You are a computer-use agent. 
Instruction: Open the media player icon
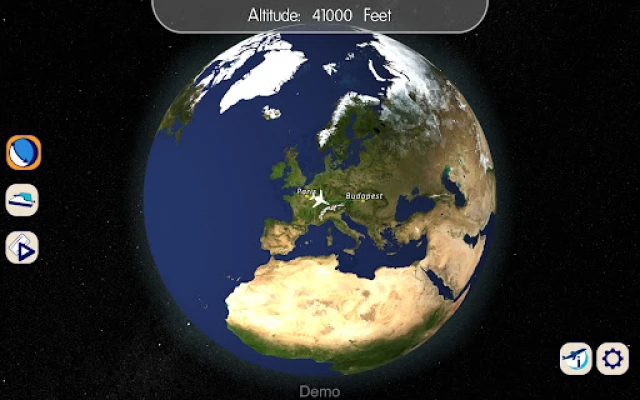tap(22, 247)
